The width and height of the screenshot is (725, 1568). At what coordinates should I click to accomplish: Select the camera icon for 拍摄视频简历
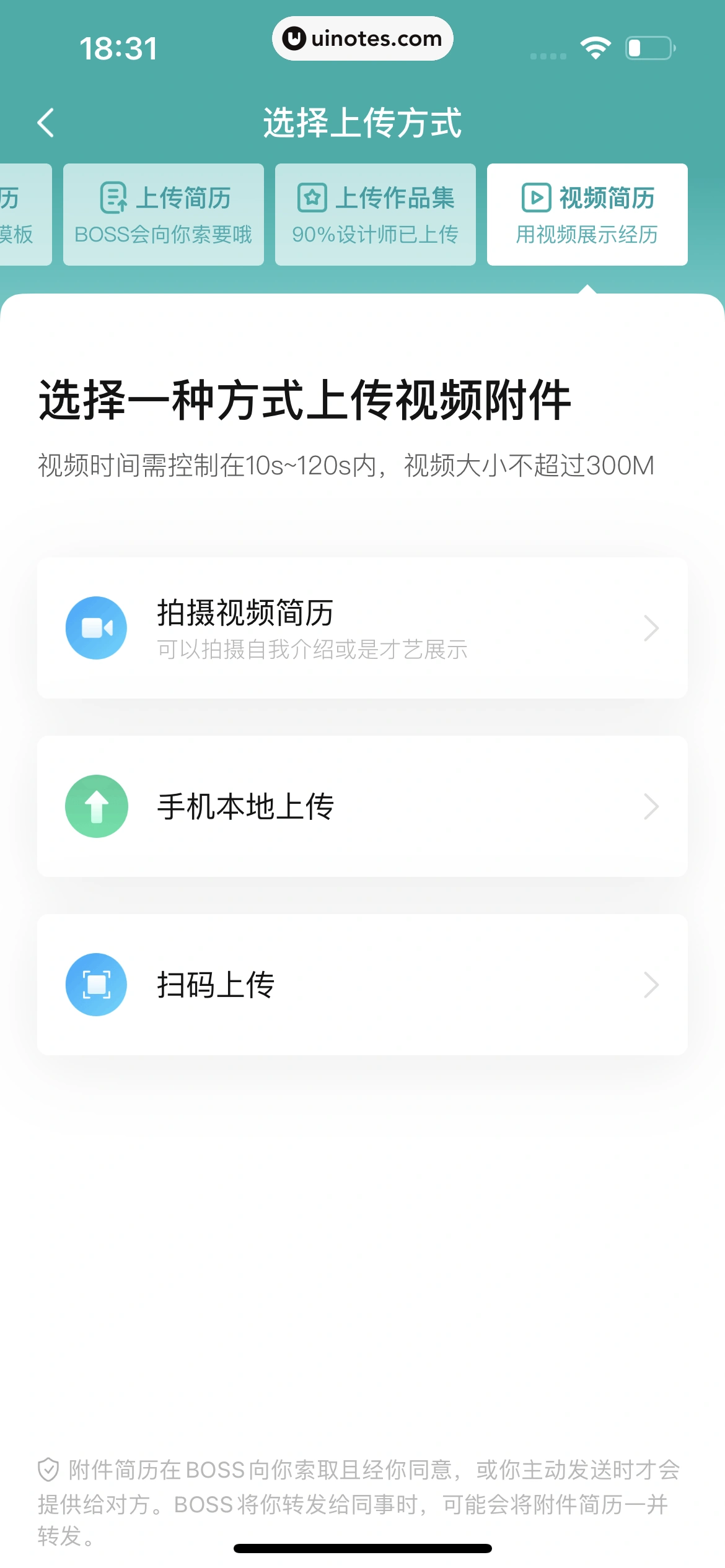click(x=97, y=627)
